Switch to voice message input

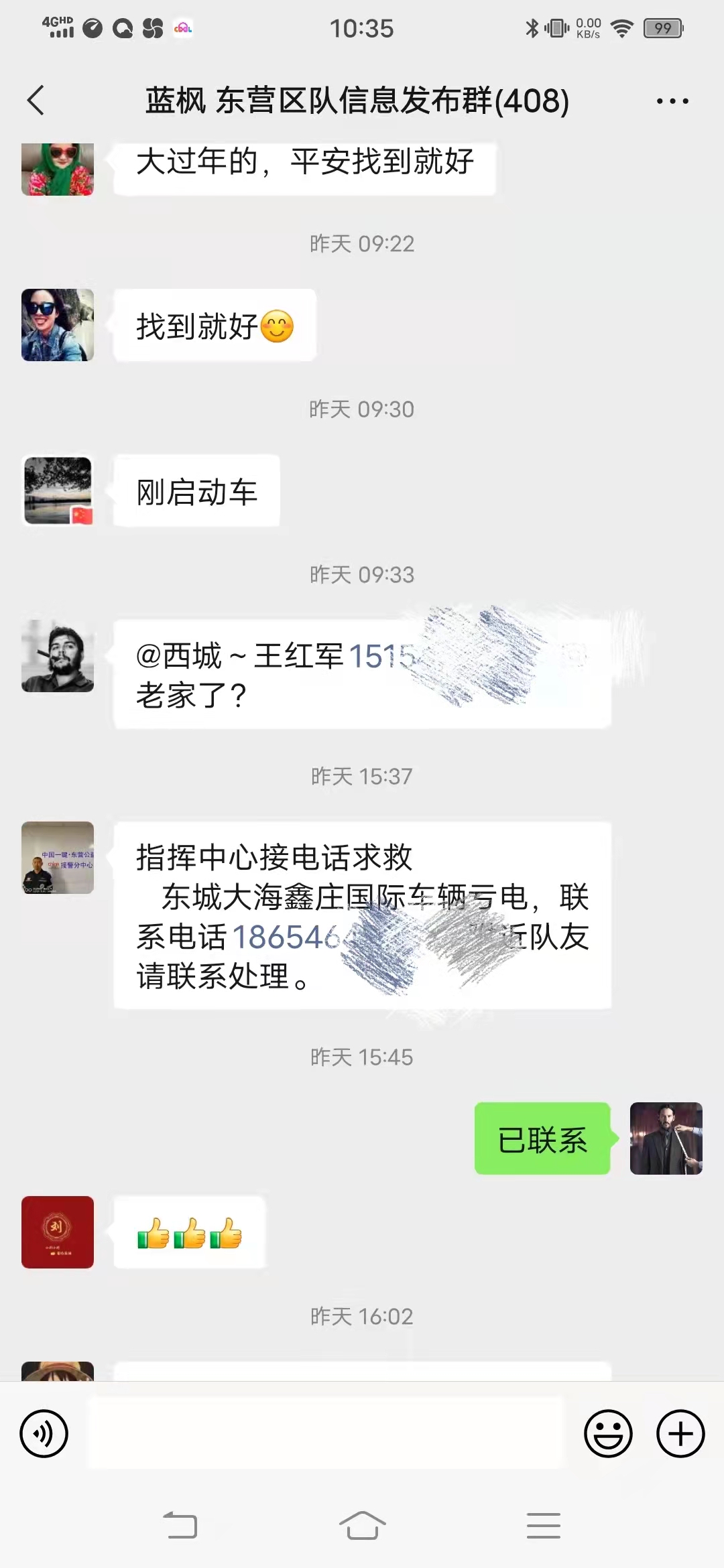pos(44,1434)
